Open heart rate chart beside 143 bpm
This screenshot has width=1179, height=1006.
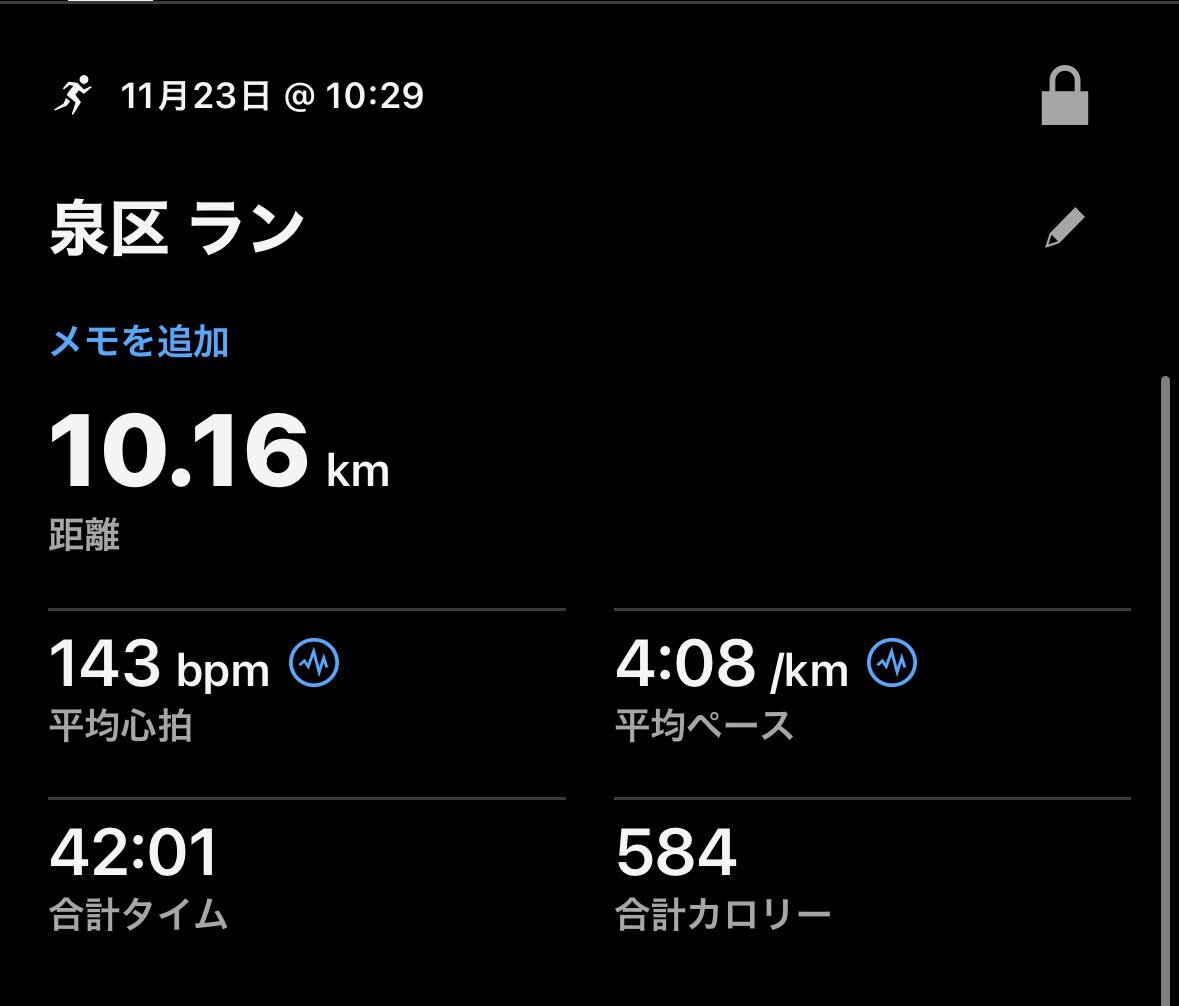click(x=314, y=663)
